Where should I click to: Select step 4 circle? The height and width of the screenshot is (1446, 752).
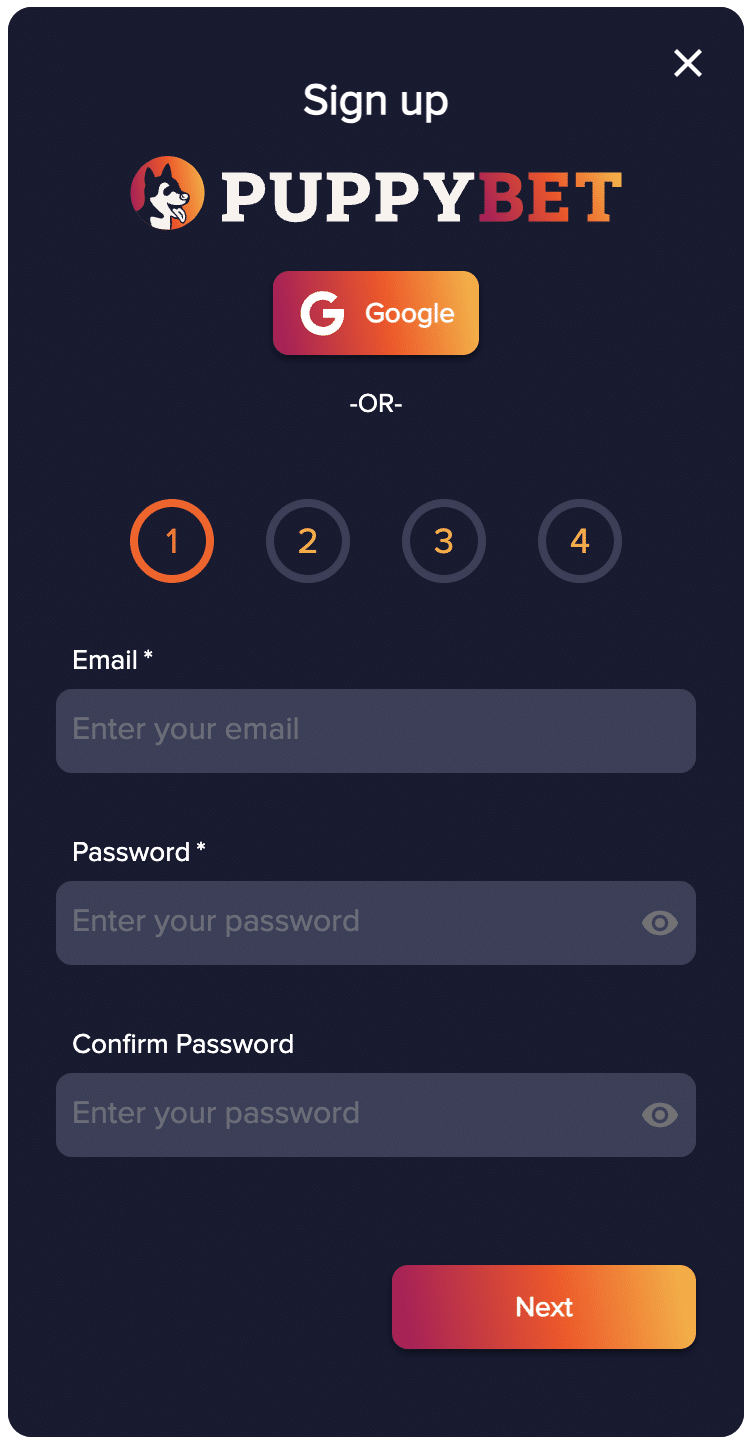point(580,541)
